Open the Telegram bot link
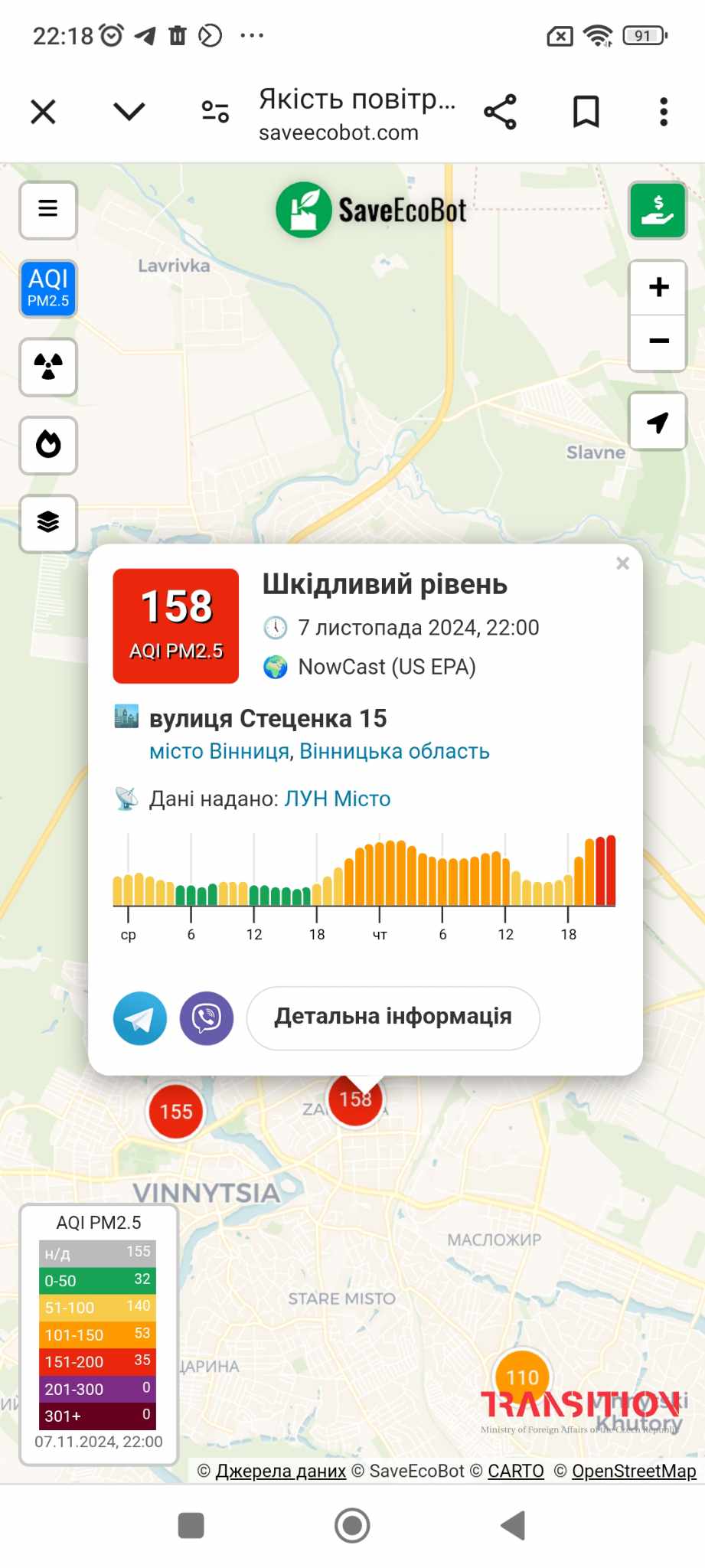The height and width of the screenshot is (1568, 705). (140, 1018)
